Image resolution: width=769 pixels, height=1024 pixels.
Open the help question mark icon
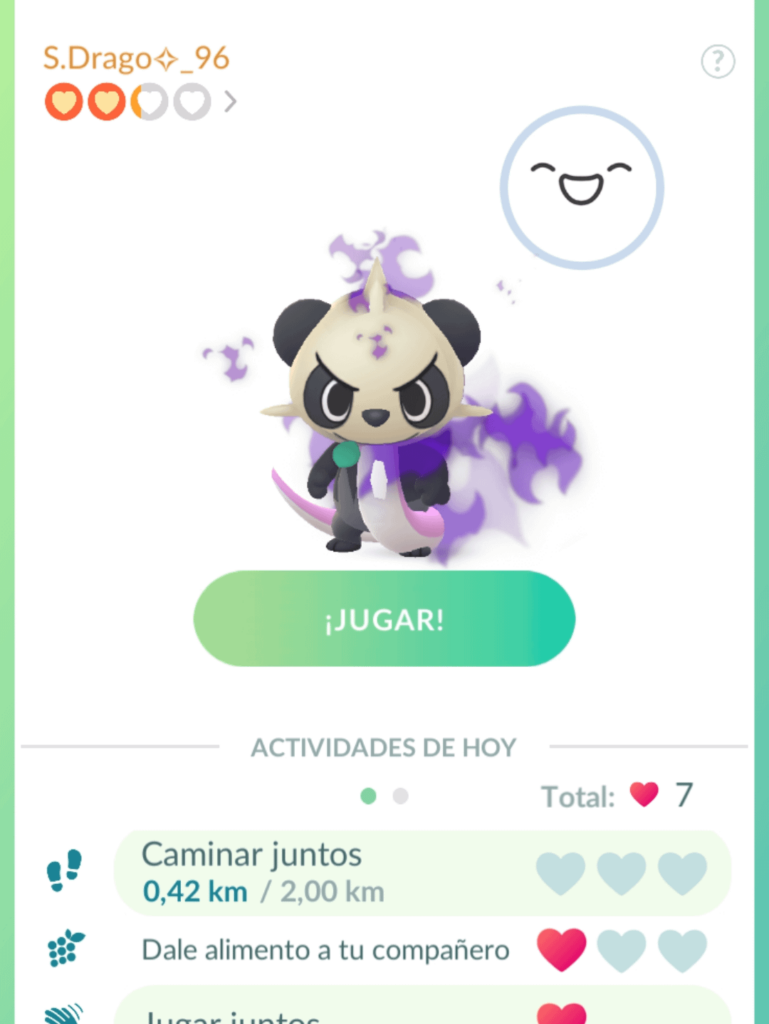pyautogui.click(x=717, y=62)
